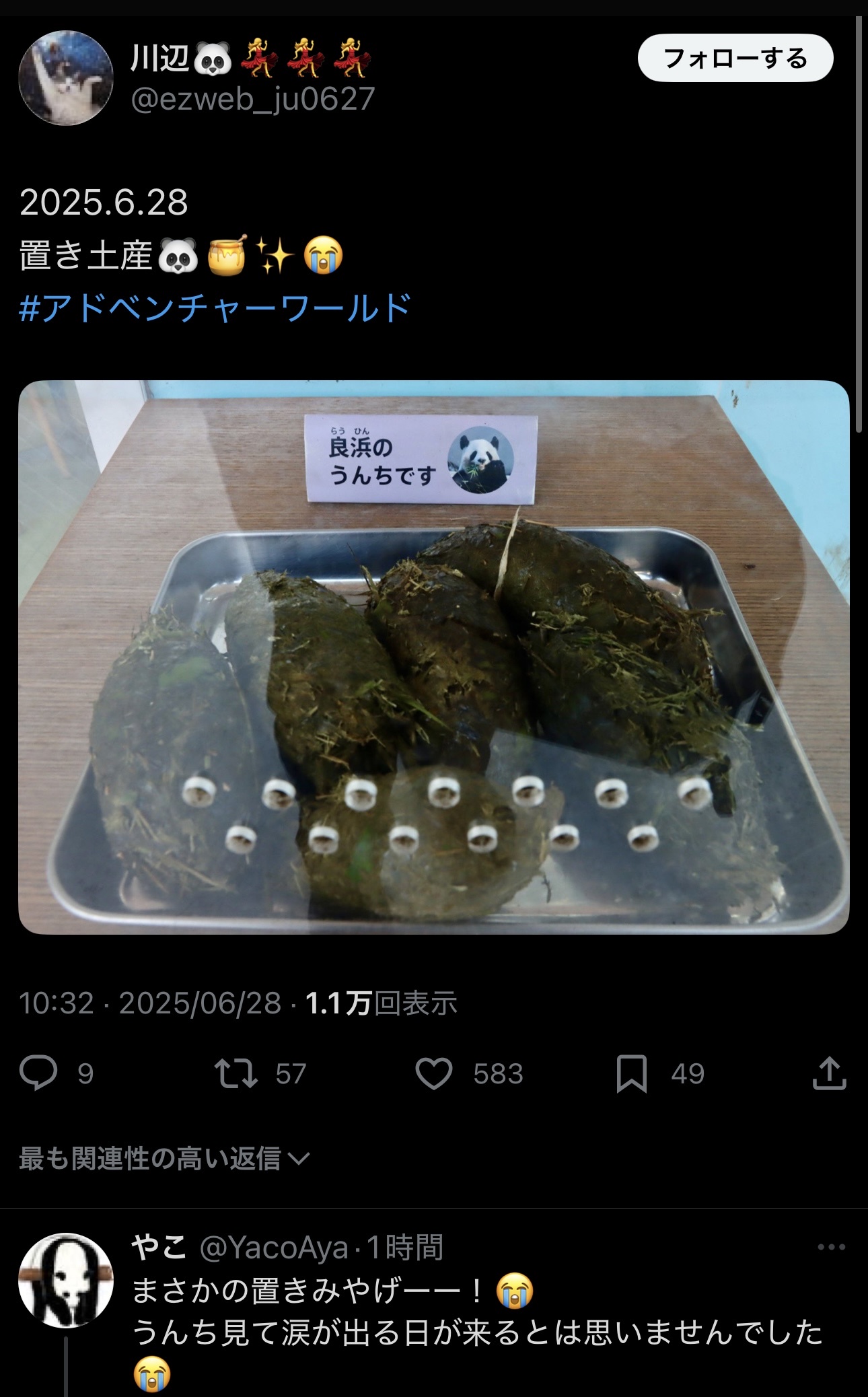
Task: Open the panda dropping photo full screen
Action: pos(433,657)
